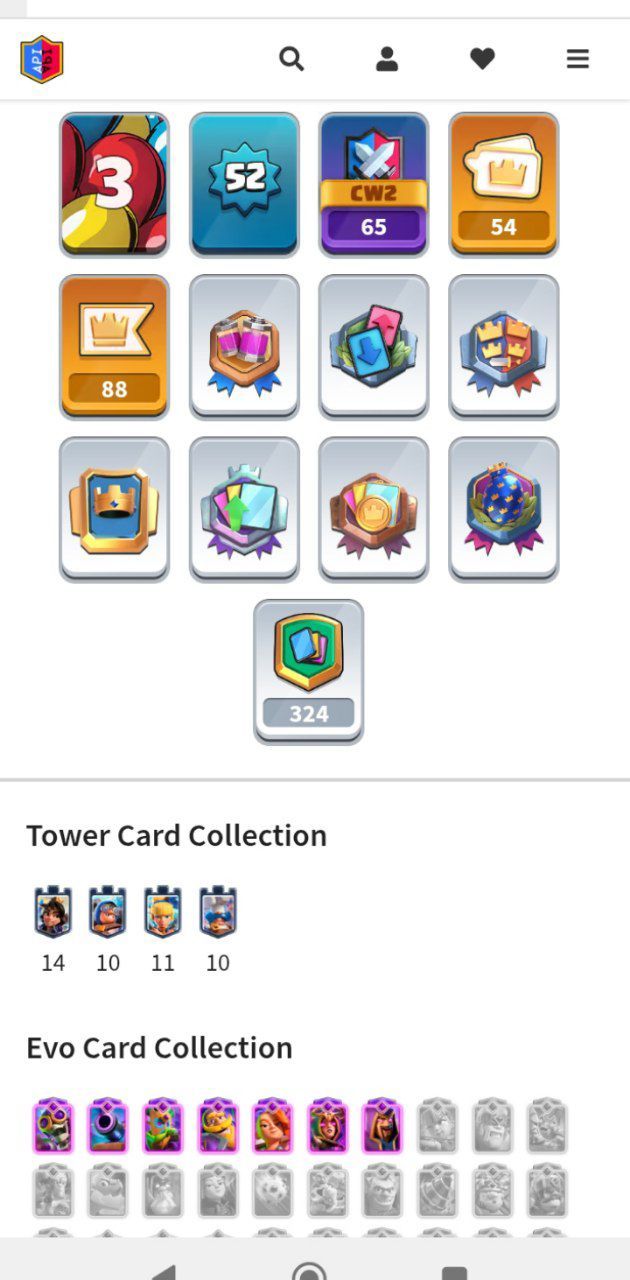This screenshot has width=630, height=1280.
Task: Tap the orange flag badge showing 88
Action: pos(114,346)
